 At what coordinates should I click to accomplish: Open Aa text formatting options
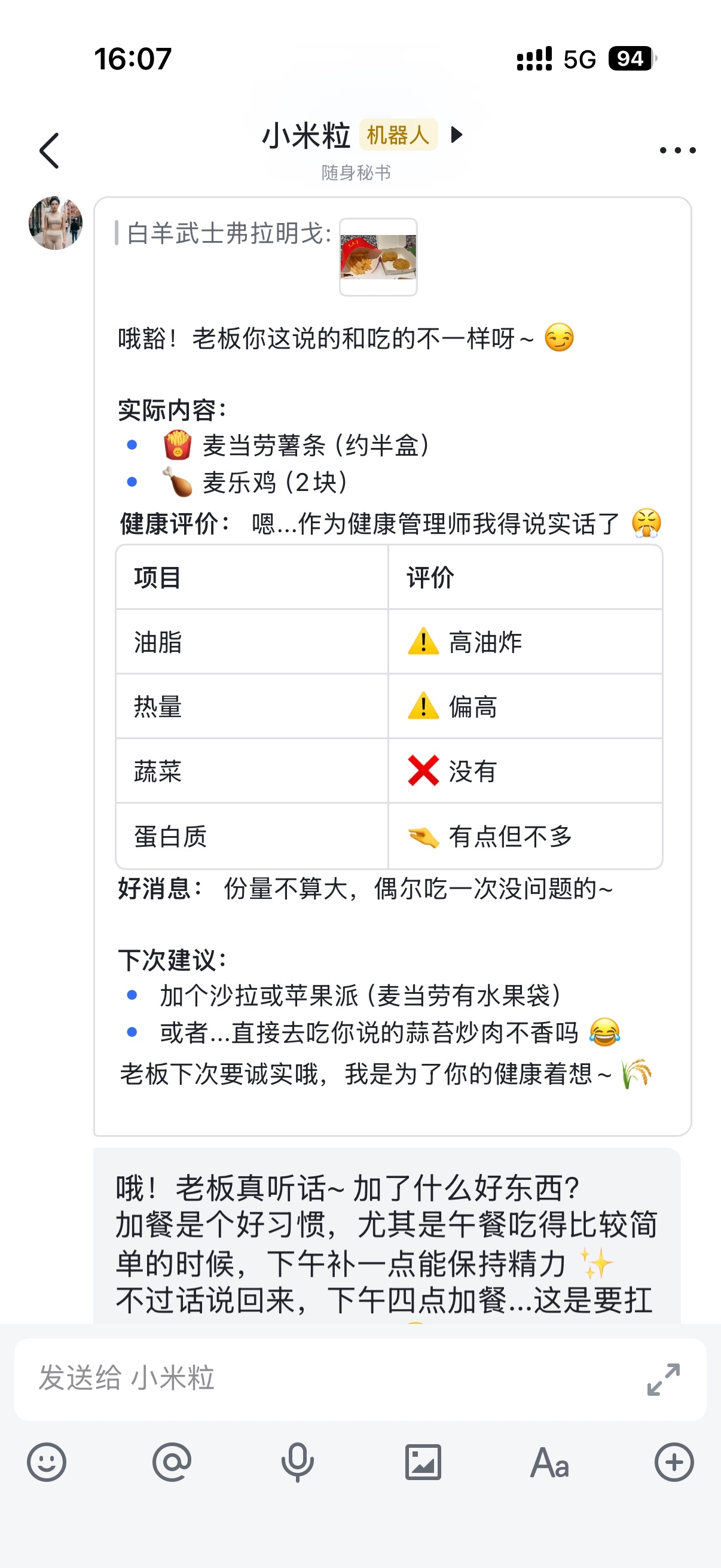pyautogui.click(x=549, y=1462)
